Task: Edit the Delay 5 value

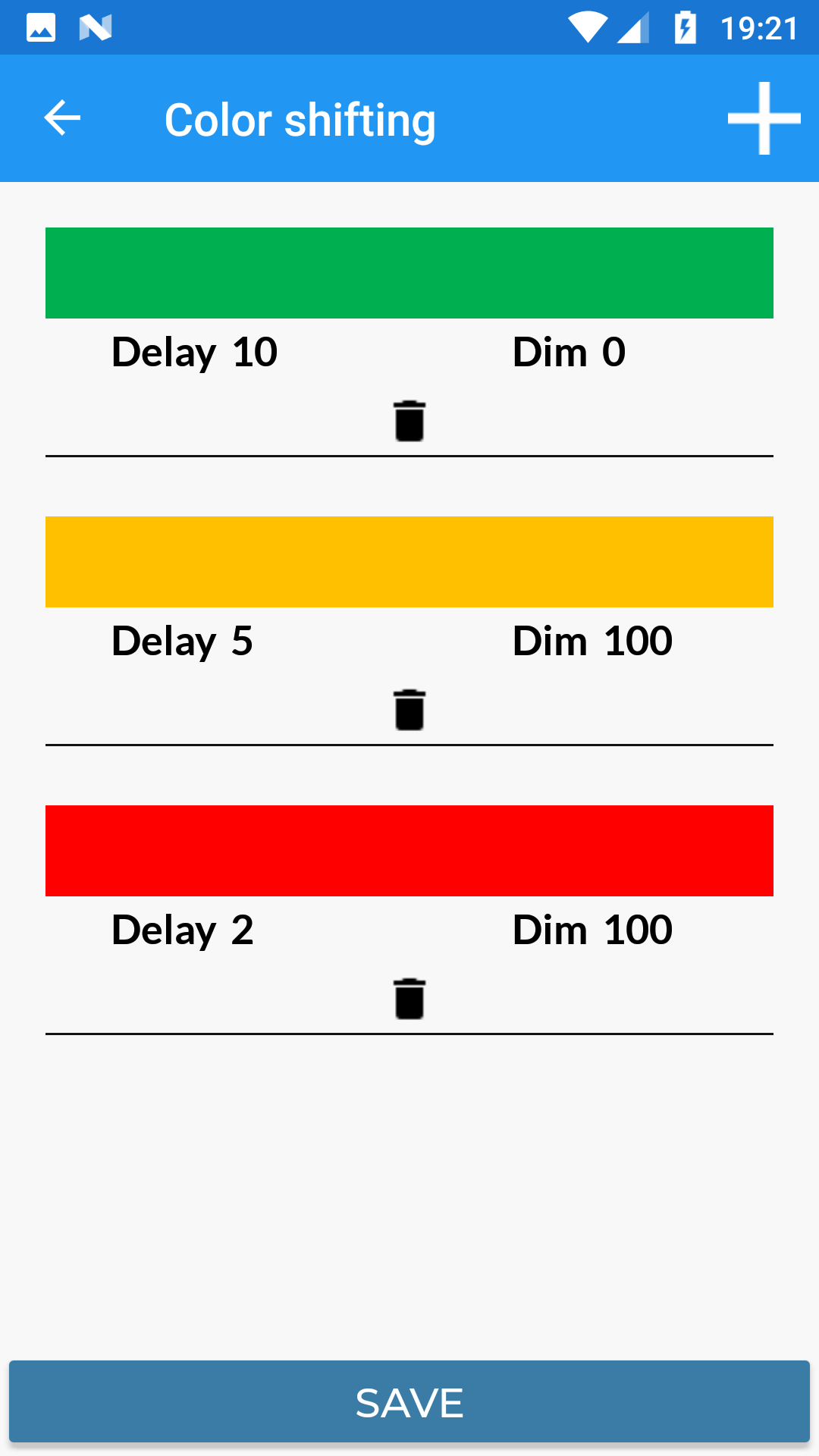Action: click(242, 642)
